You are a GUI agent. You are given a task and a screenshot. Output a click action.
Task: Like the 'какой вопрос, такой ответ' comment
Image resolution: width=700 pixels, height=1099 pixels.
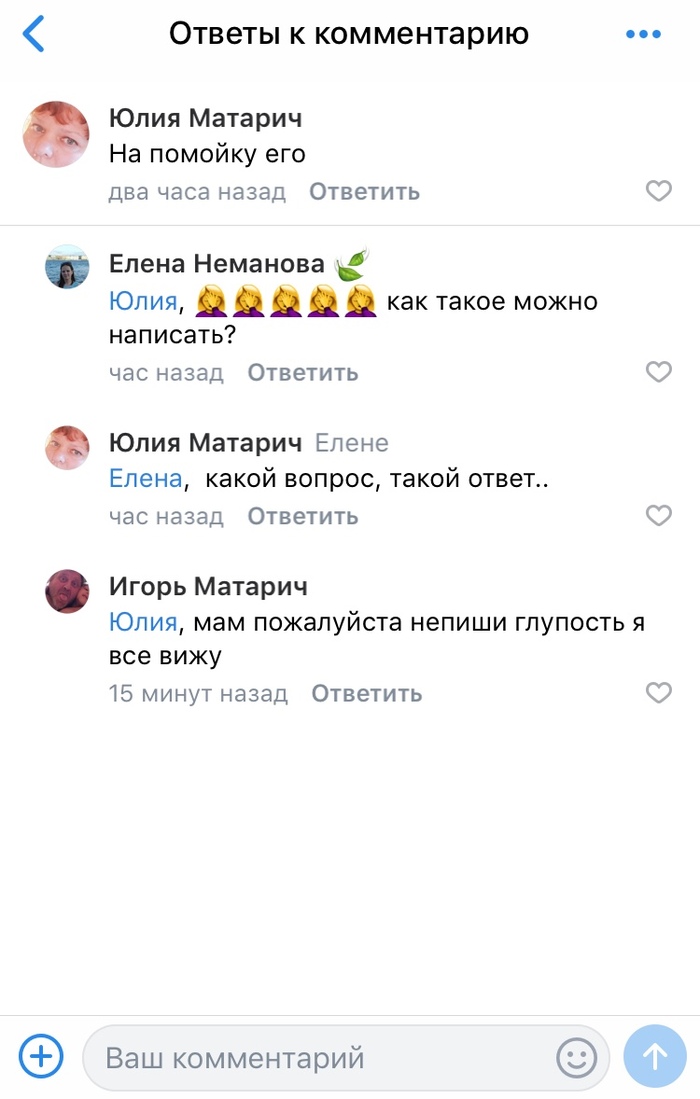point(658,516)
